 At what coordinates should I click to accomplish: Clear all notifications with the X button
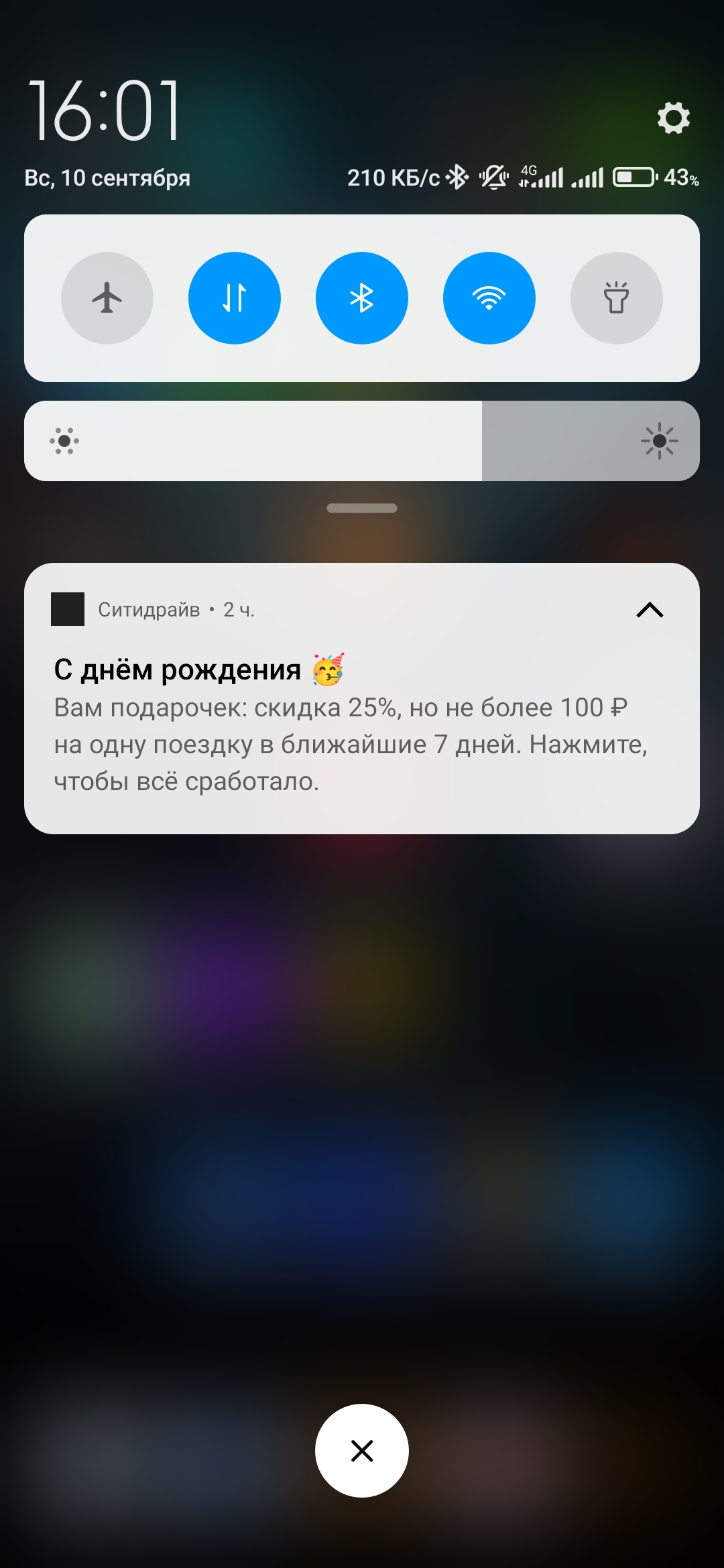pos(362,1451)
